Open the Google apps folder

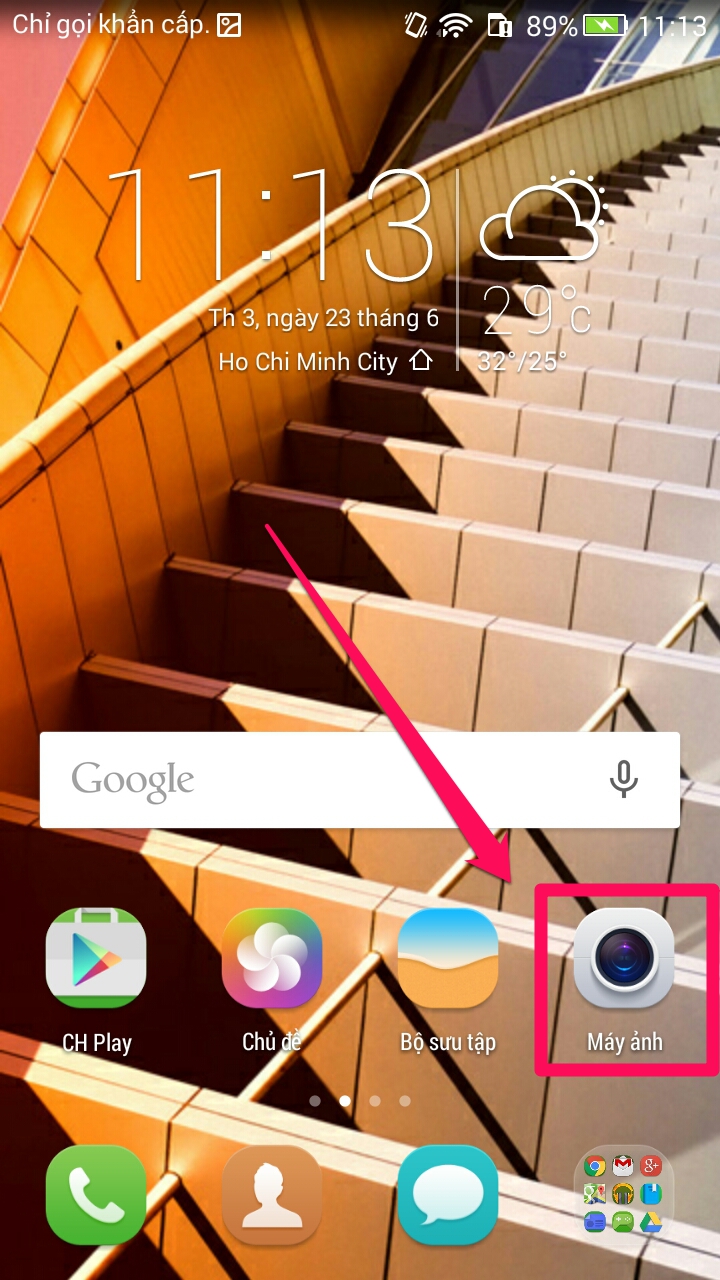click(x=624, y=1195)
